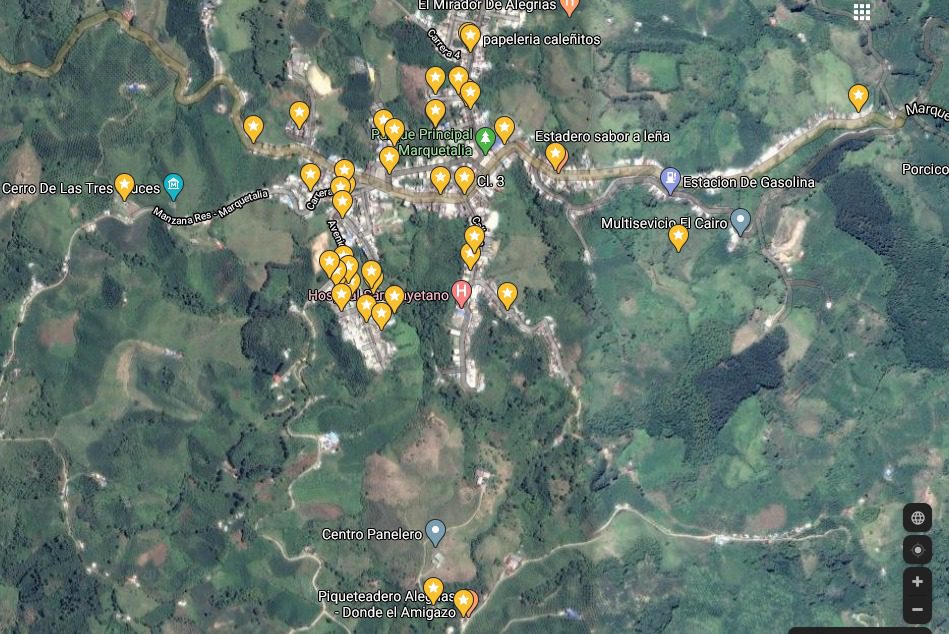Open El Mirador De Alegrias marker
The height and width of the screenshot is (634, 949).
[569, 7]
